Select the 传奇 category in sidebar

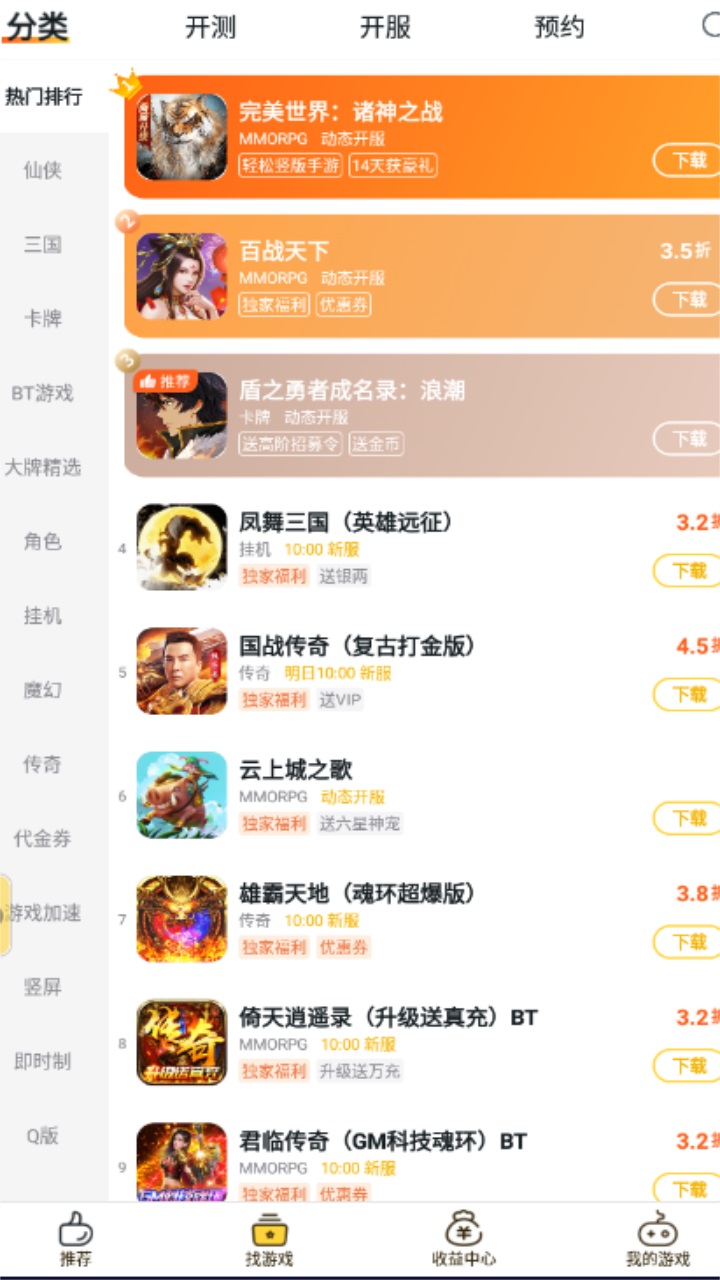point(43,764)
